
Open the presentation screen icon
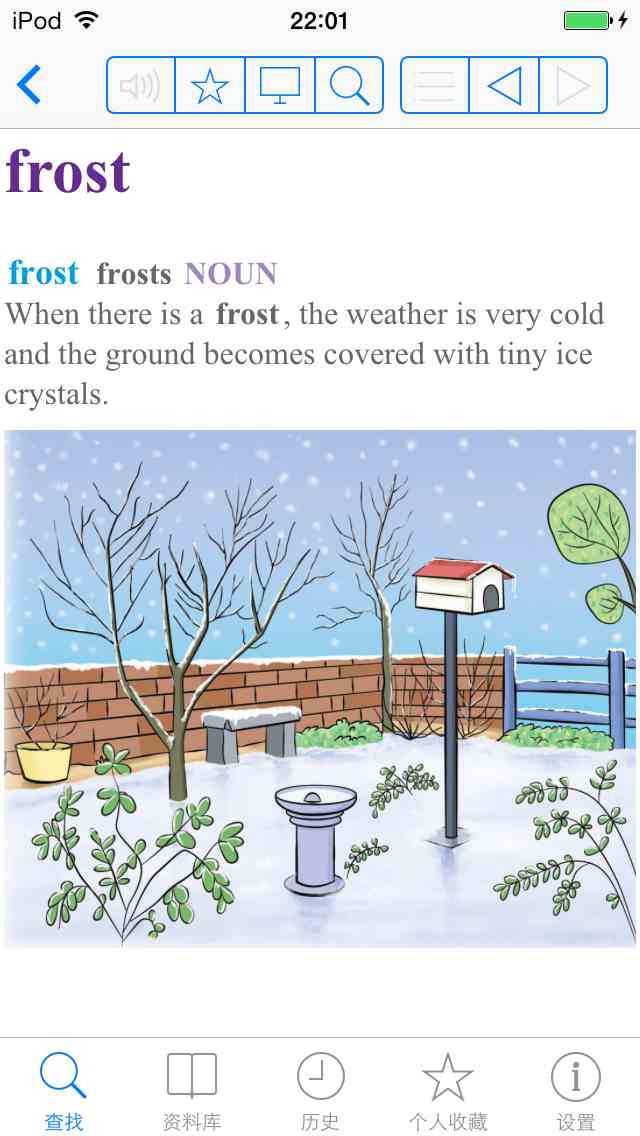click(x=280, y=85)
